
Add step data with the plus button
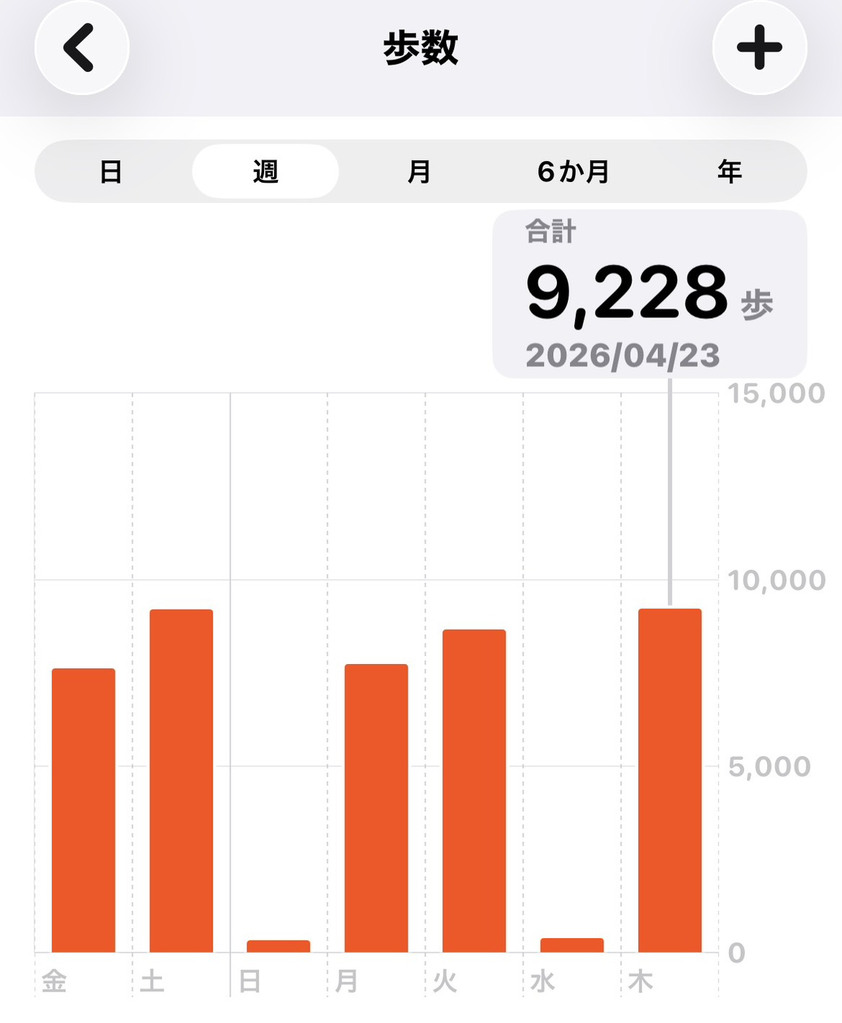tap(759, 48)
